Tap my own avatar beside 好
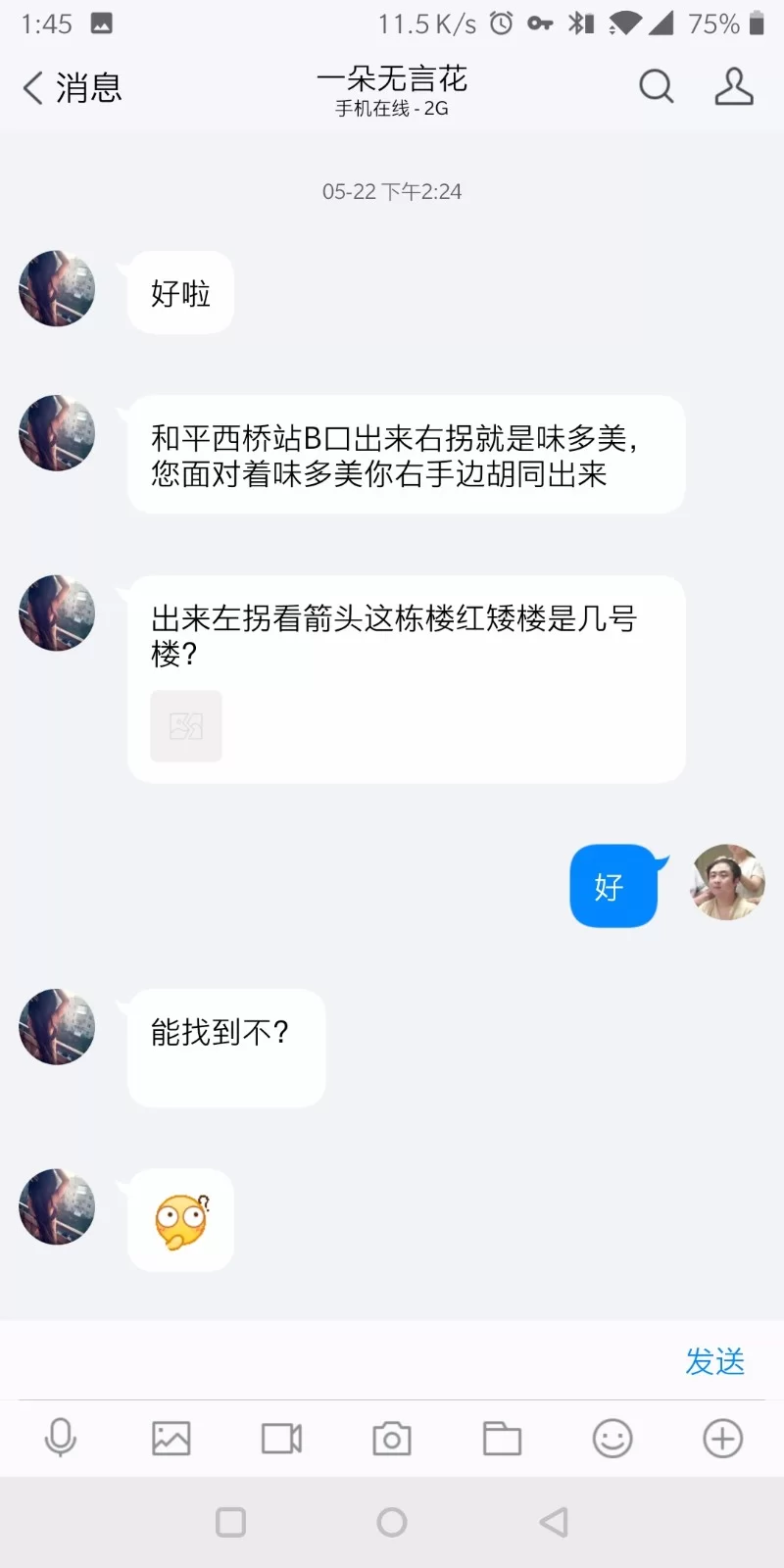 click(x=727, y=882)
